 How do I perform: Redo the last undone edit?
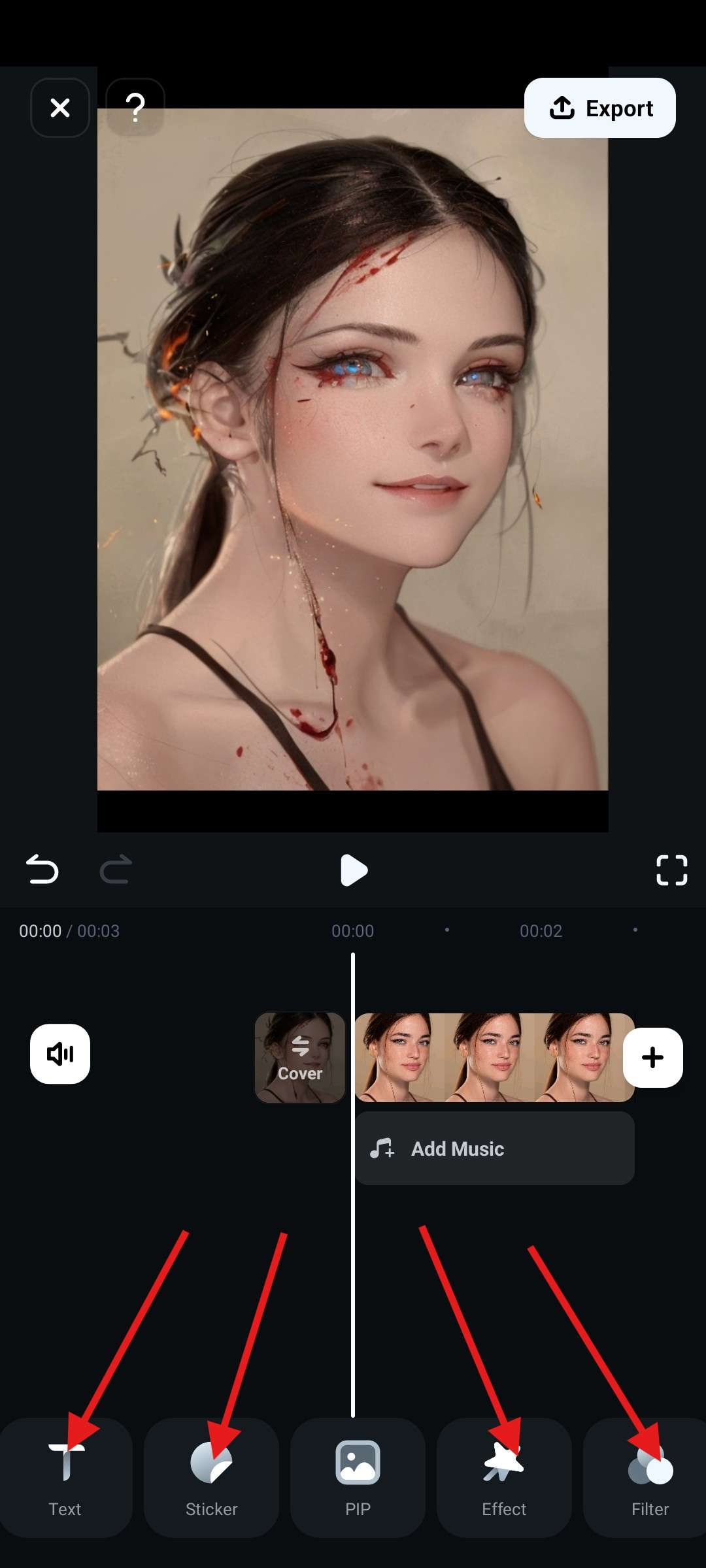click(116, 870)
